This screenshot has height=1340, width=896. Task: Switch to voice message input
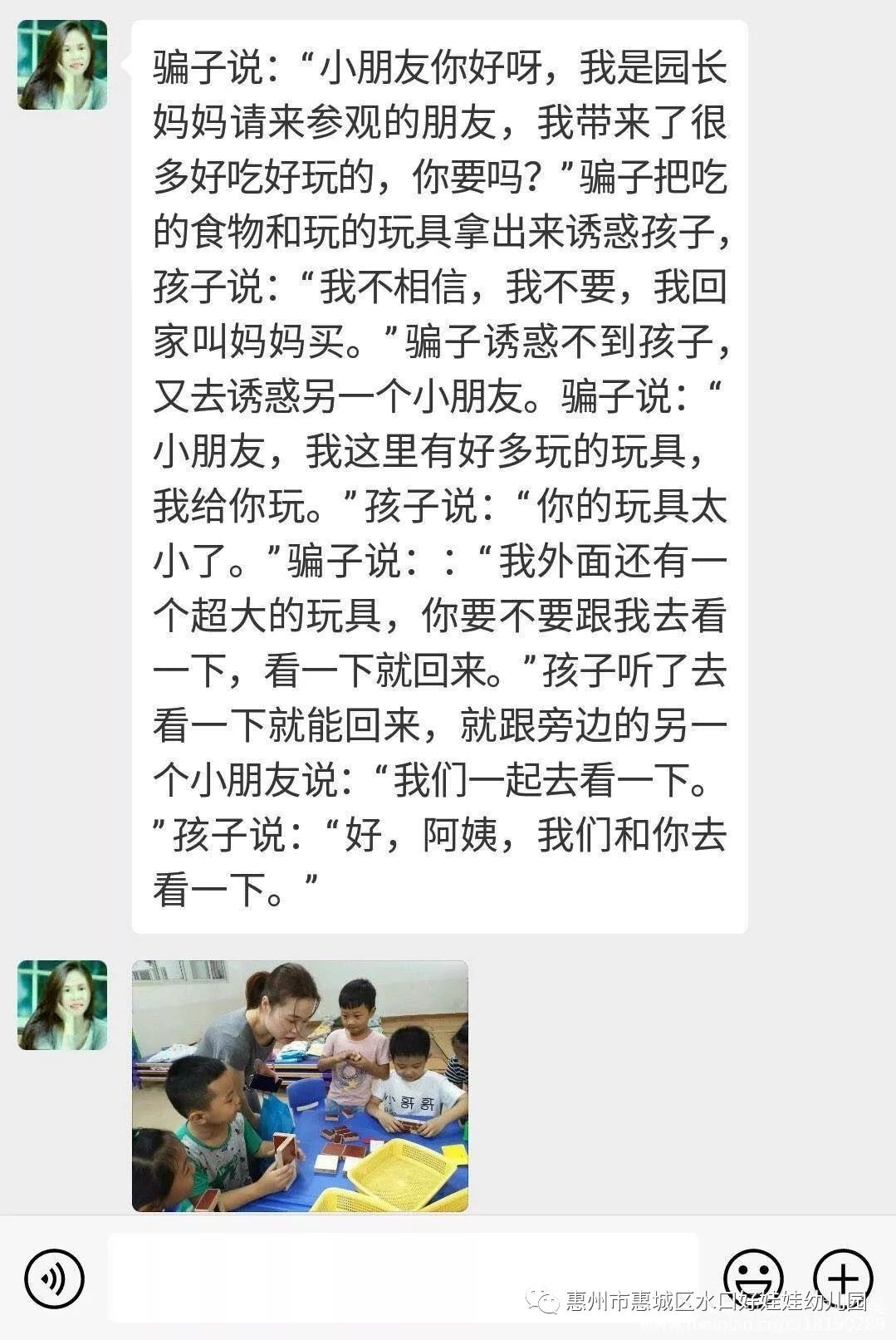54,1278
